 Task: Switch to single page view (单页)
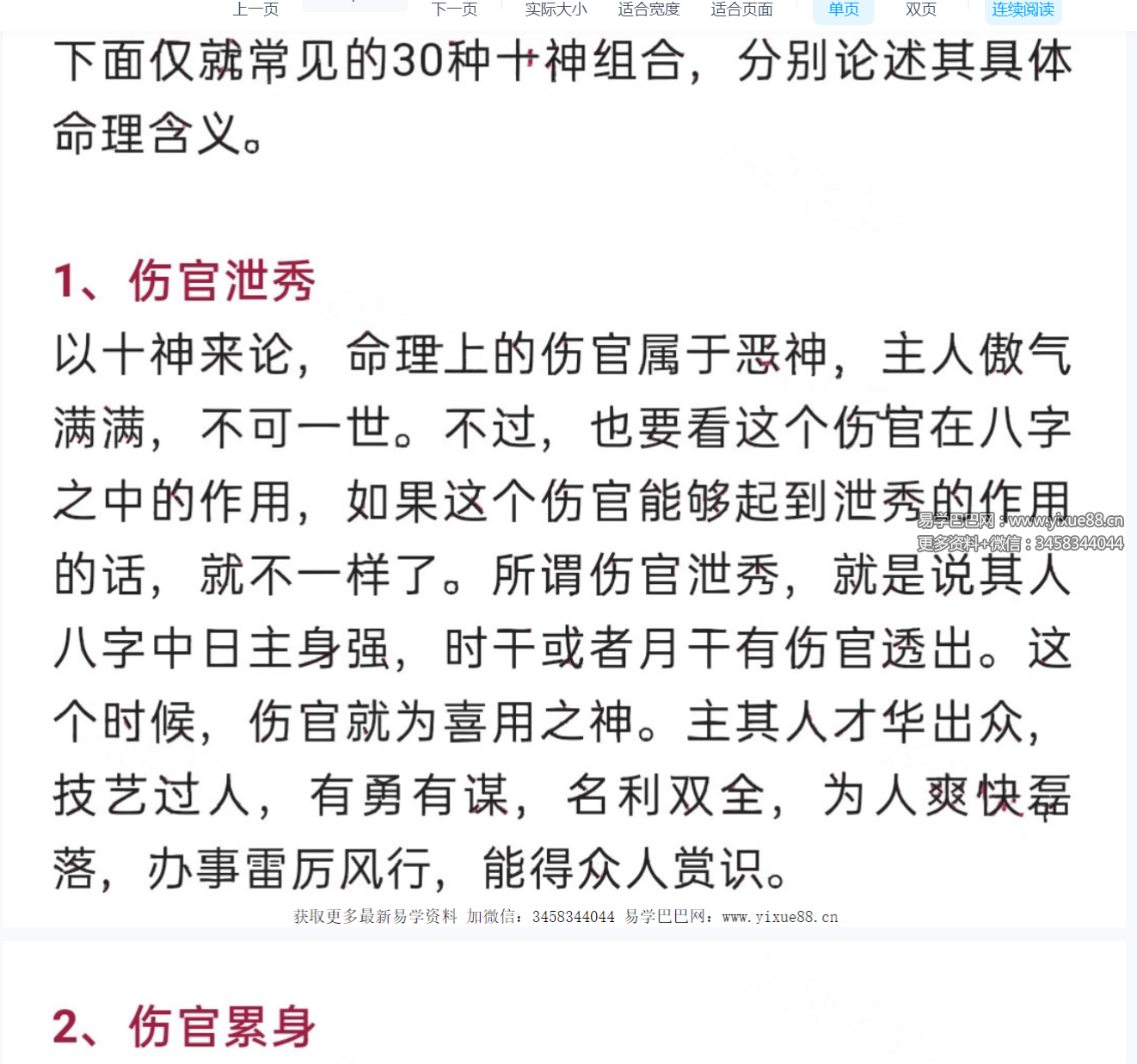[843, 9]
